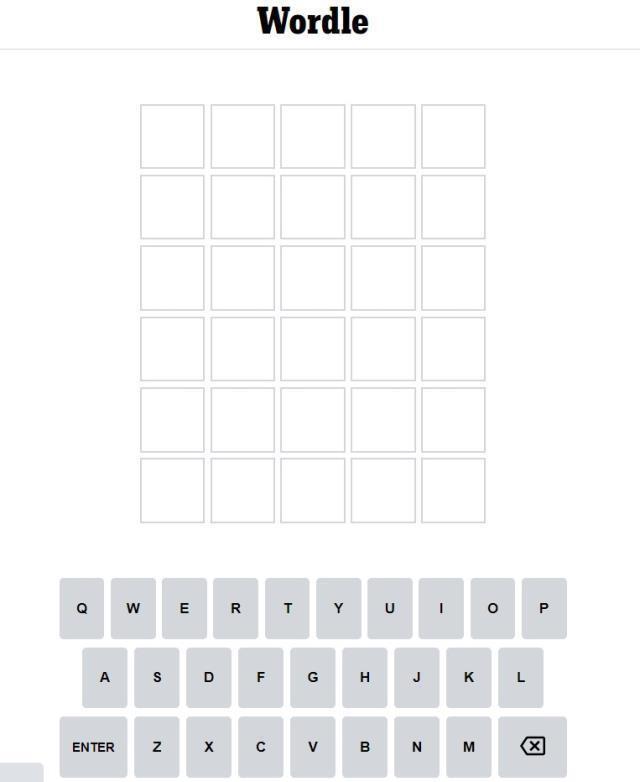Enter the letter D
Screen dimensions: 640x782
(209, 677)
